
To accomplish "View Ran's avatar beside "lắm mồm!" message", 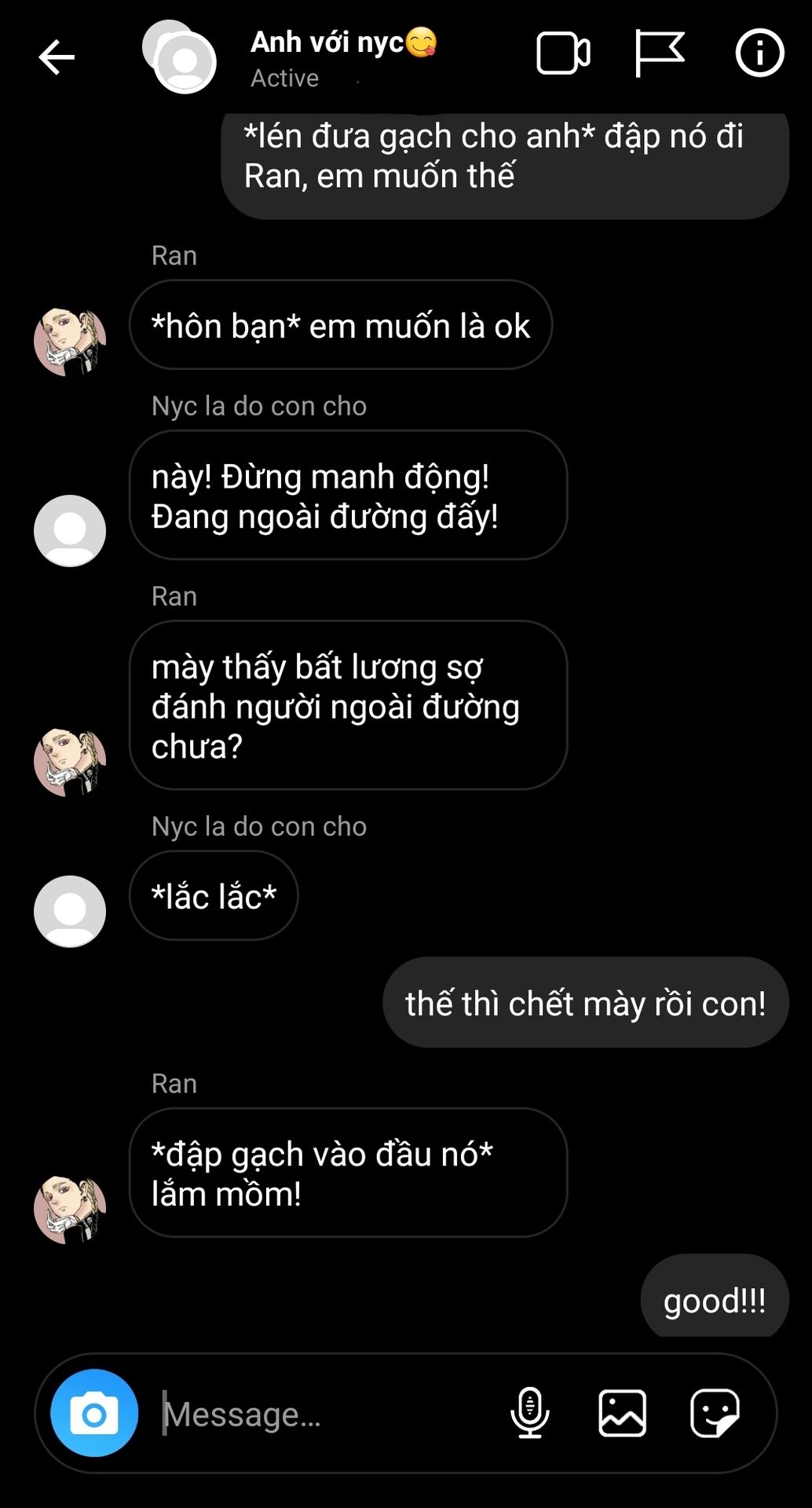I will click(x=70, y=1209).
